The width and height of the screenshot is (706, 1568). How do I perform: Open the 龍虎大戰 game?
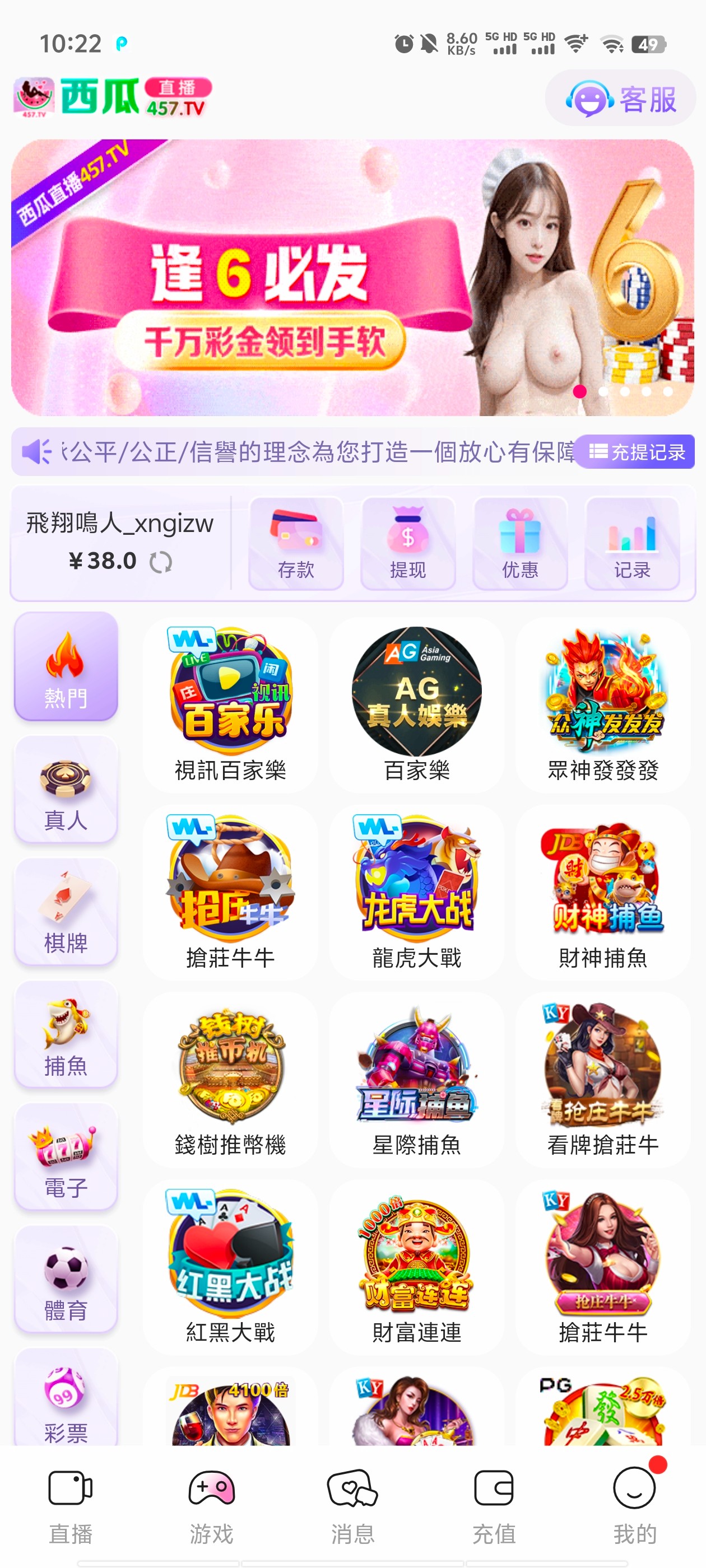pos(417,892)
